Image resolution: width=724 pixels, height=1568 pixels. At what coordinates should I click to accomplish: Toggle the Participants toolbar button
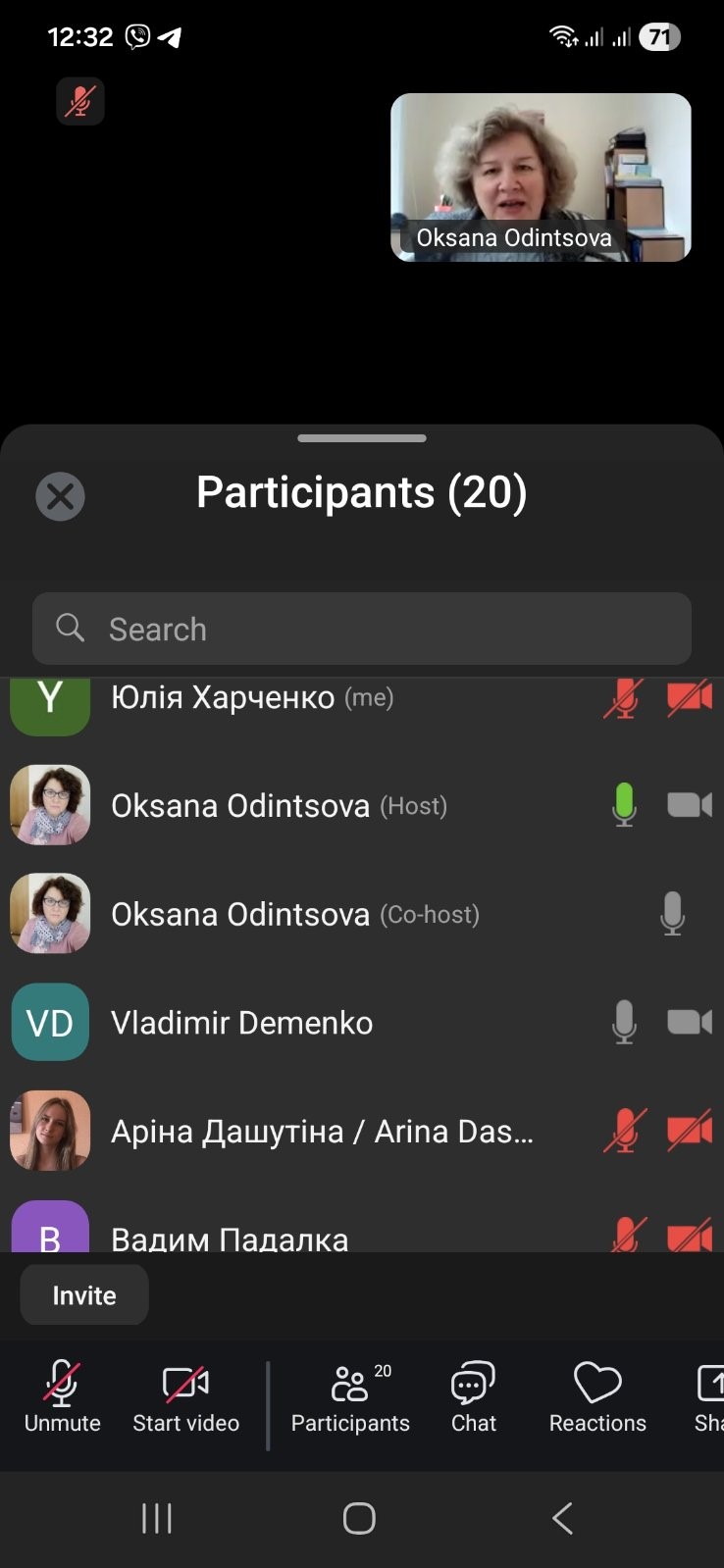point(350,1397)
